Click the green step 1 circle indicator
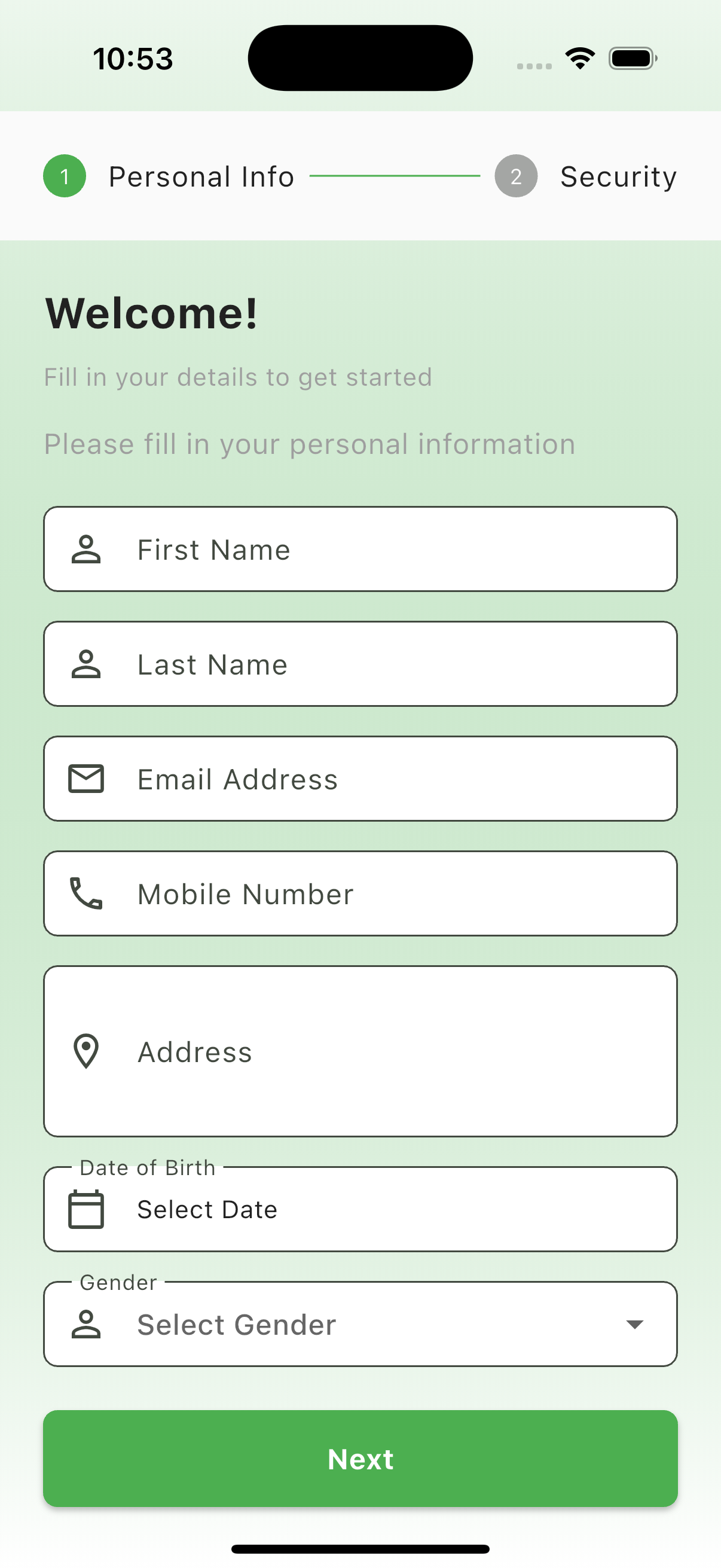The height and width of the screenshot is (1568, 721). click(x=65, y=176)
